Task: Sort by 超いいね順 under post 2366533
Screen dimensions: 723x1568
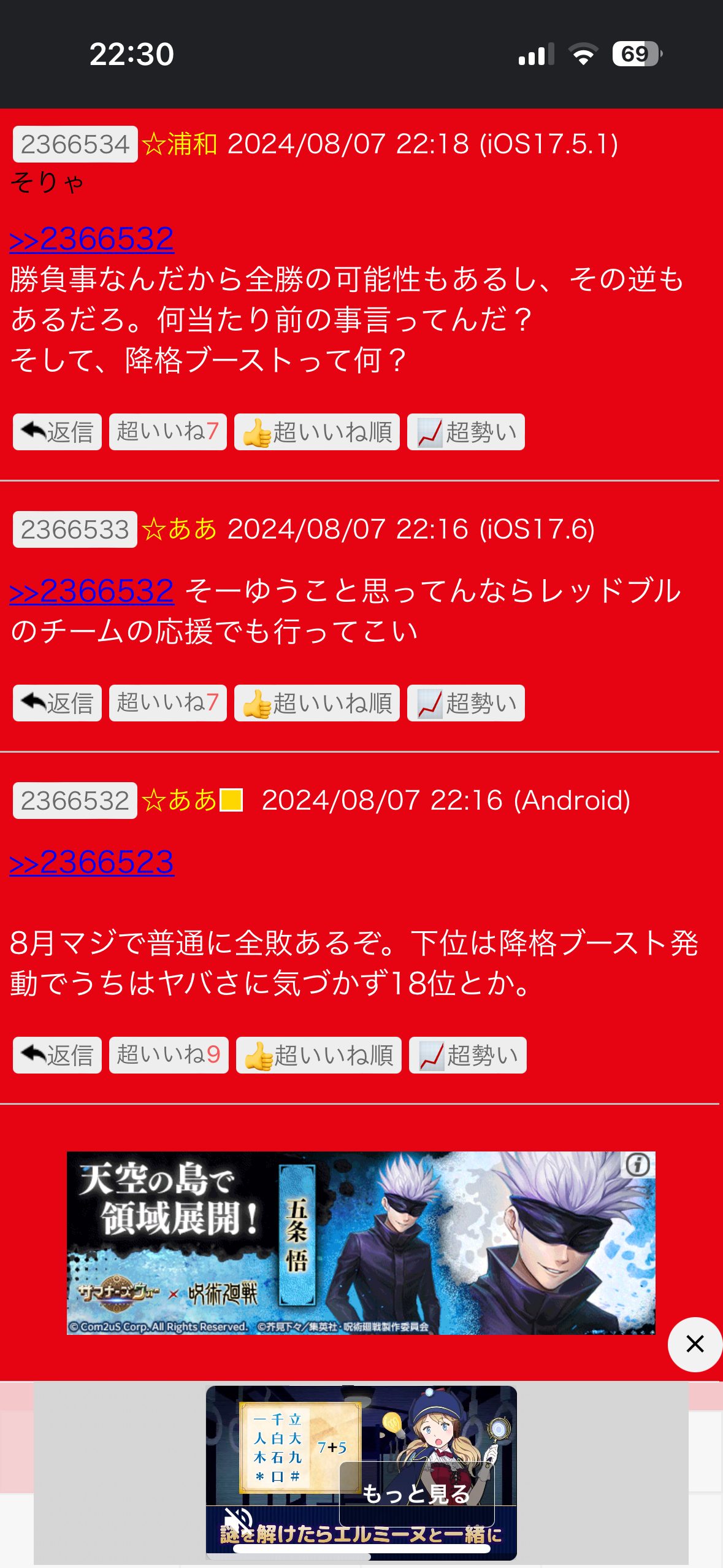Action: (x=316, y=703)
